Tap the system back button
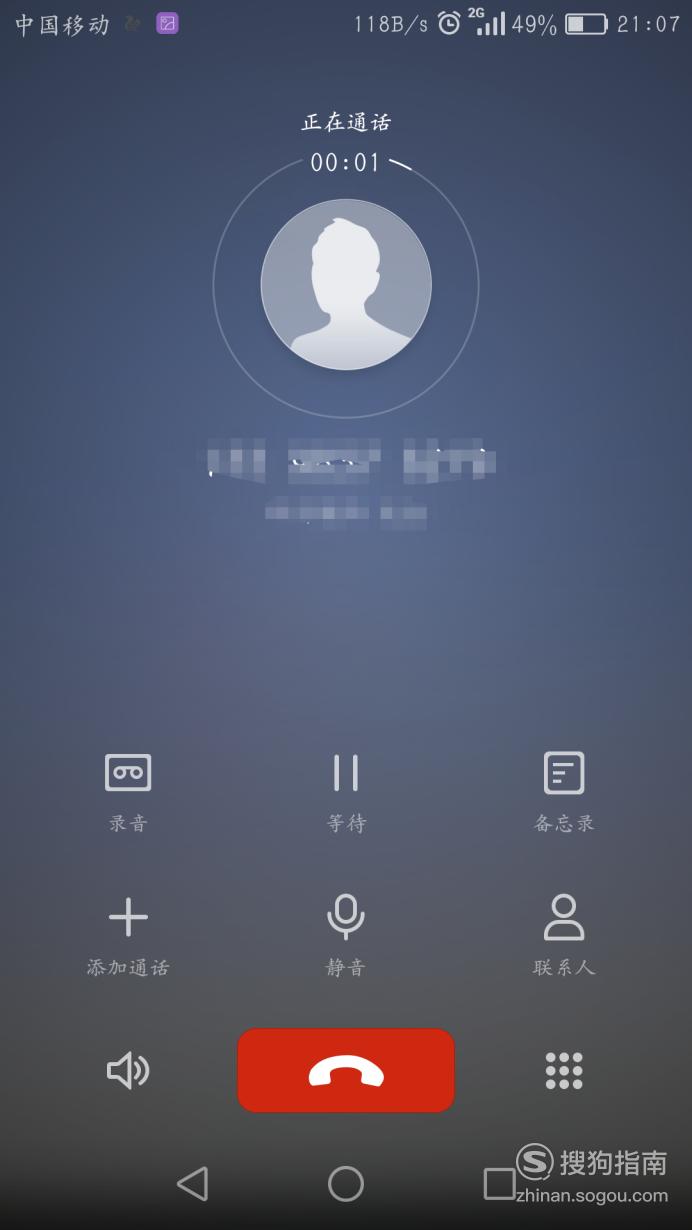This screenshot has height=1230, width=692. (192, 1184)
